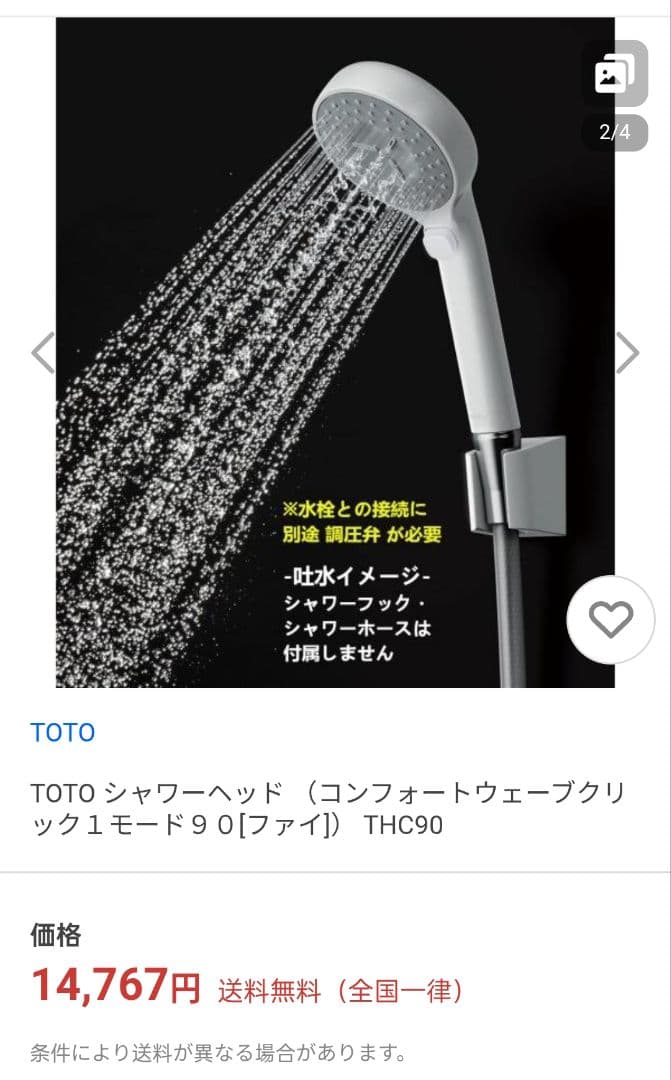Open the image gallery icon
This screenshot has height=1080, width=671.
tap(614, 75)
